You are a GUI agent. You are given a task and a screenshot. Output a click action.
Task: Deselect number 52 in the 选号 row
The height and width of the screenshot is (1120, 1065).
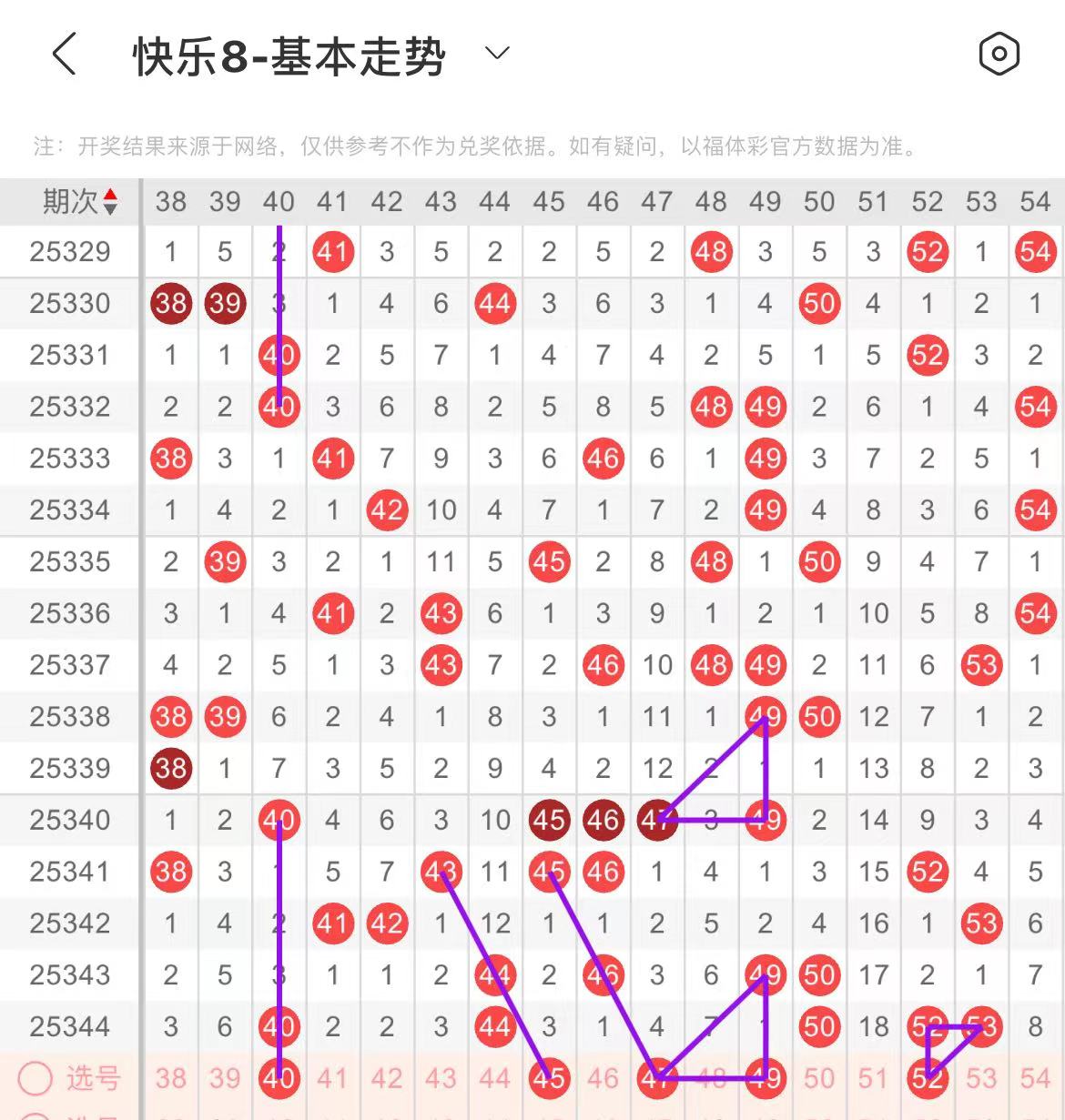point(927,1078)
